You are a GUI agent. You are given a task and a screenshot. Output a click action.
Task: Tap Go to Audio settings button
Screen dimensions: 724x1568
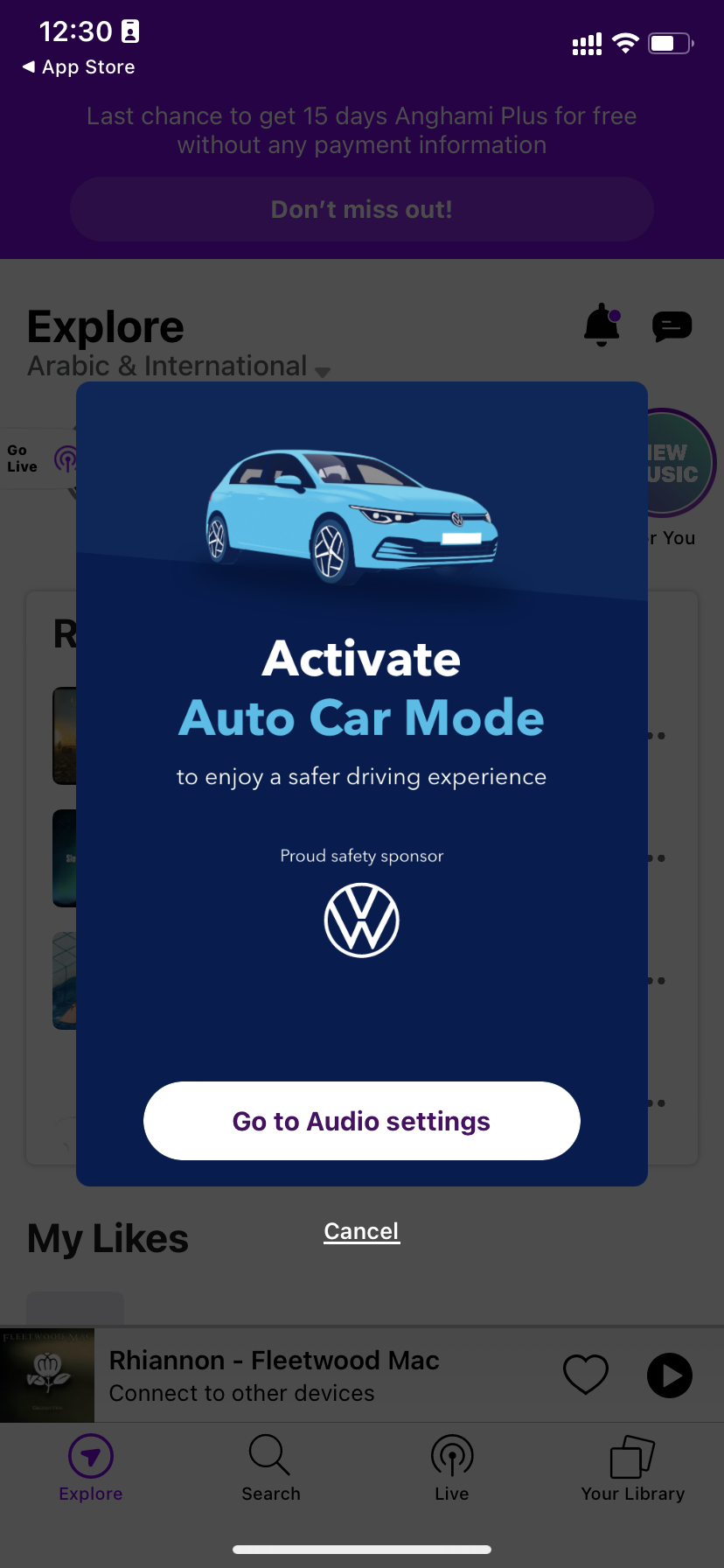coord(361,1121)
